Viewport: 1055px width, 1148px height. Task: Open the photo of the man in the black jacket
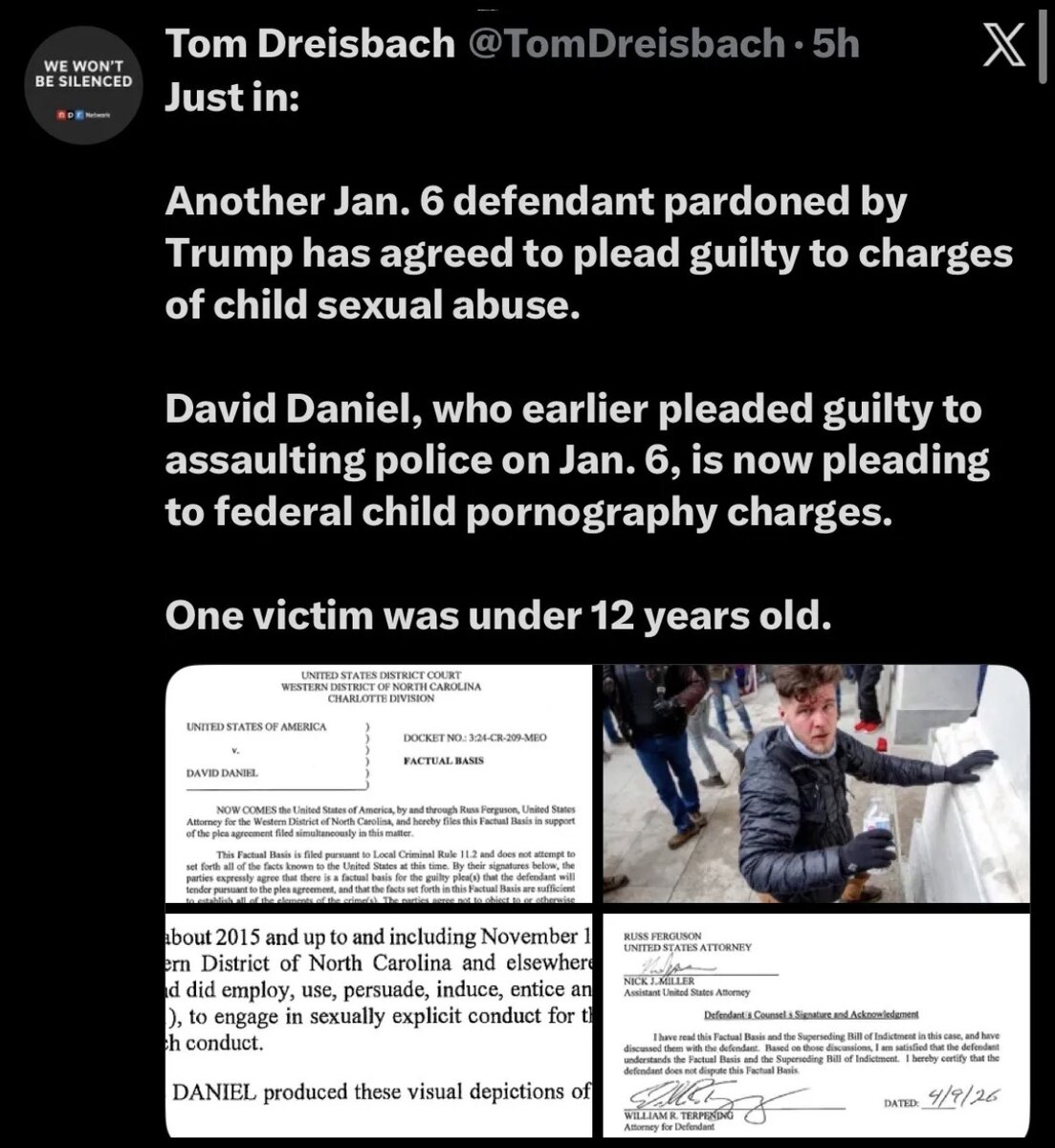coord(817,783)
